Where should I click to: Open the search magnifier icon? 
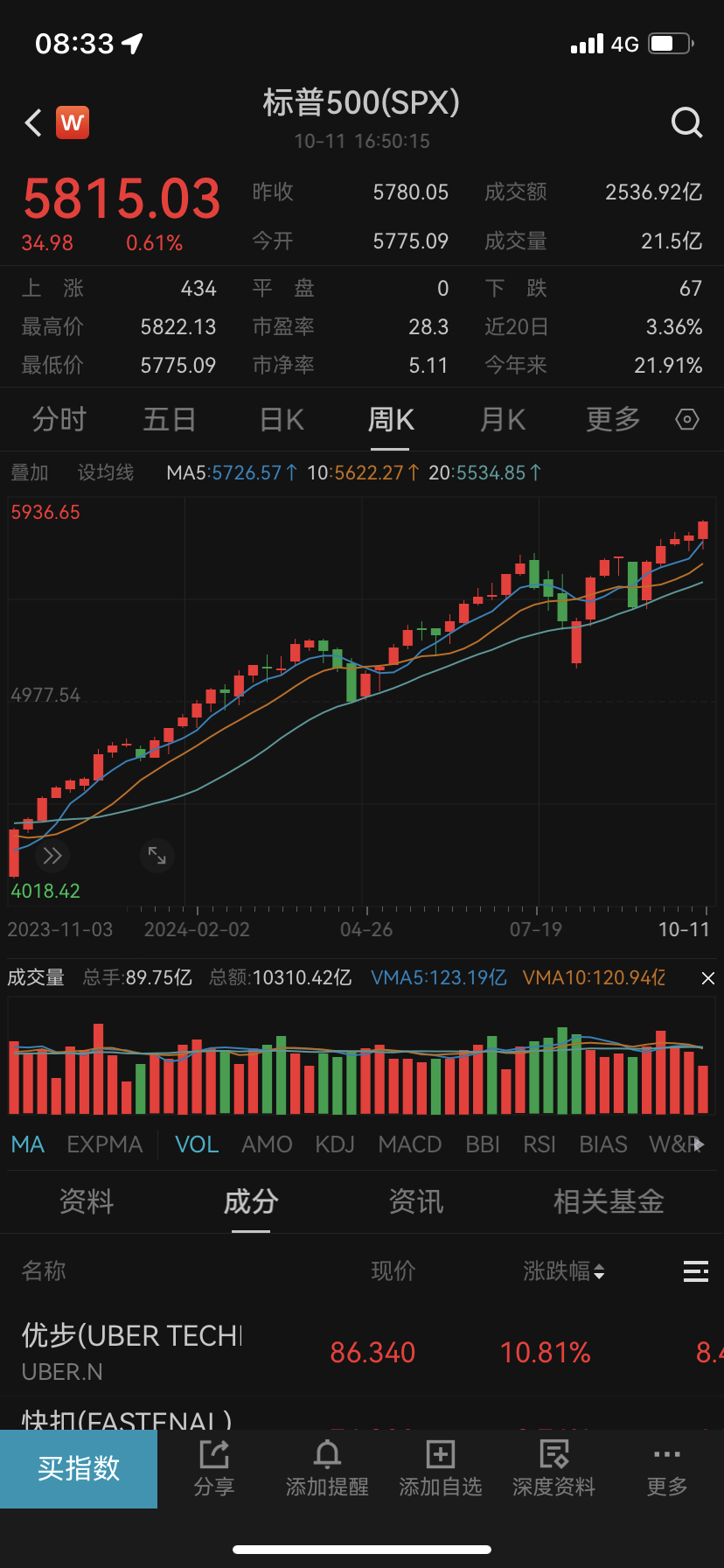point(686,123)
